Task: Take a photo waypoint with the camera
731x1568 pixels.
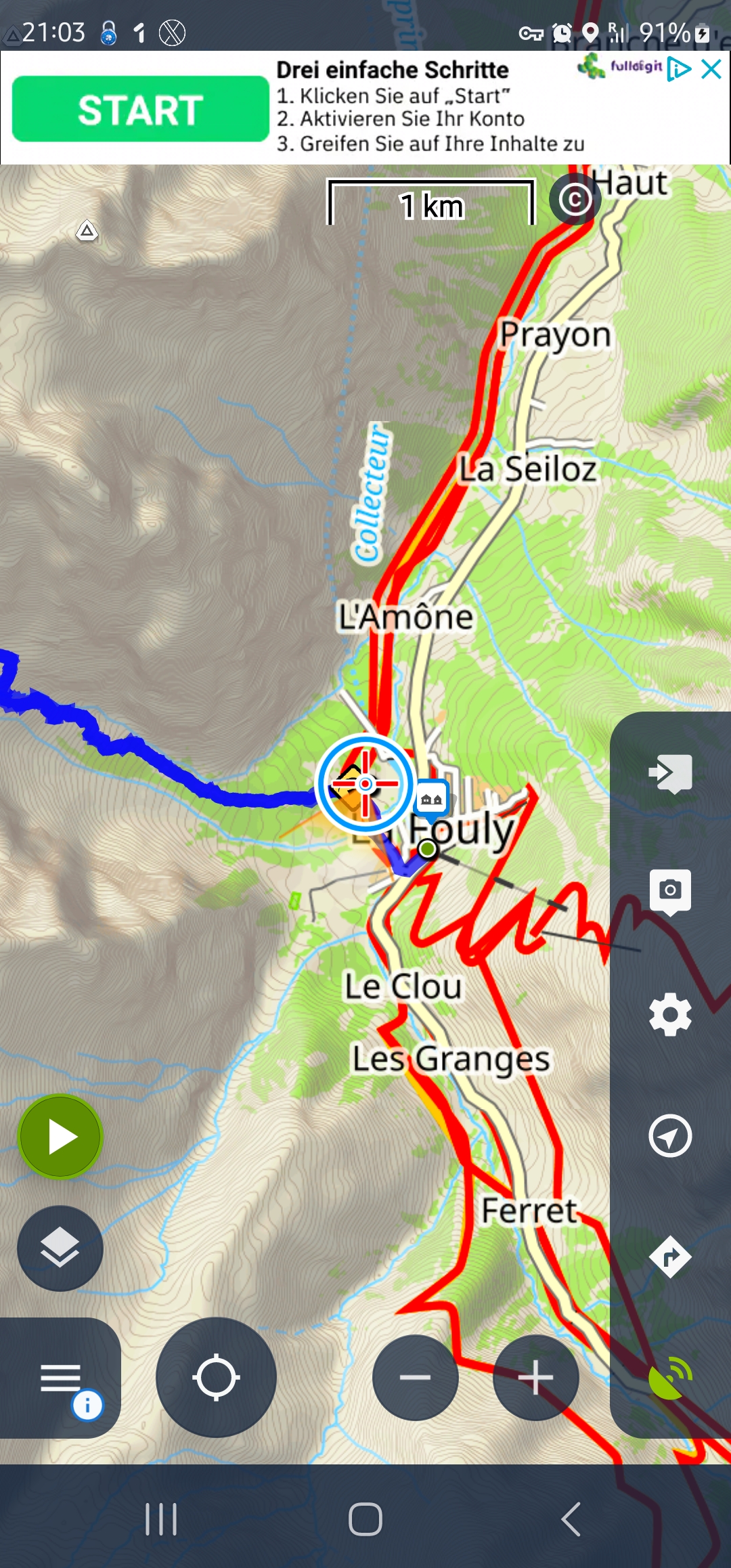Action: pos(670,890)
